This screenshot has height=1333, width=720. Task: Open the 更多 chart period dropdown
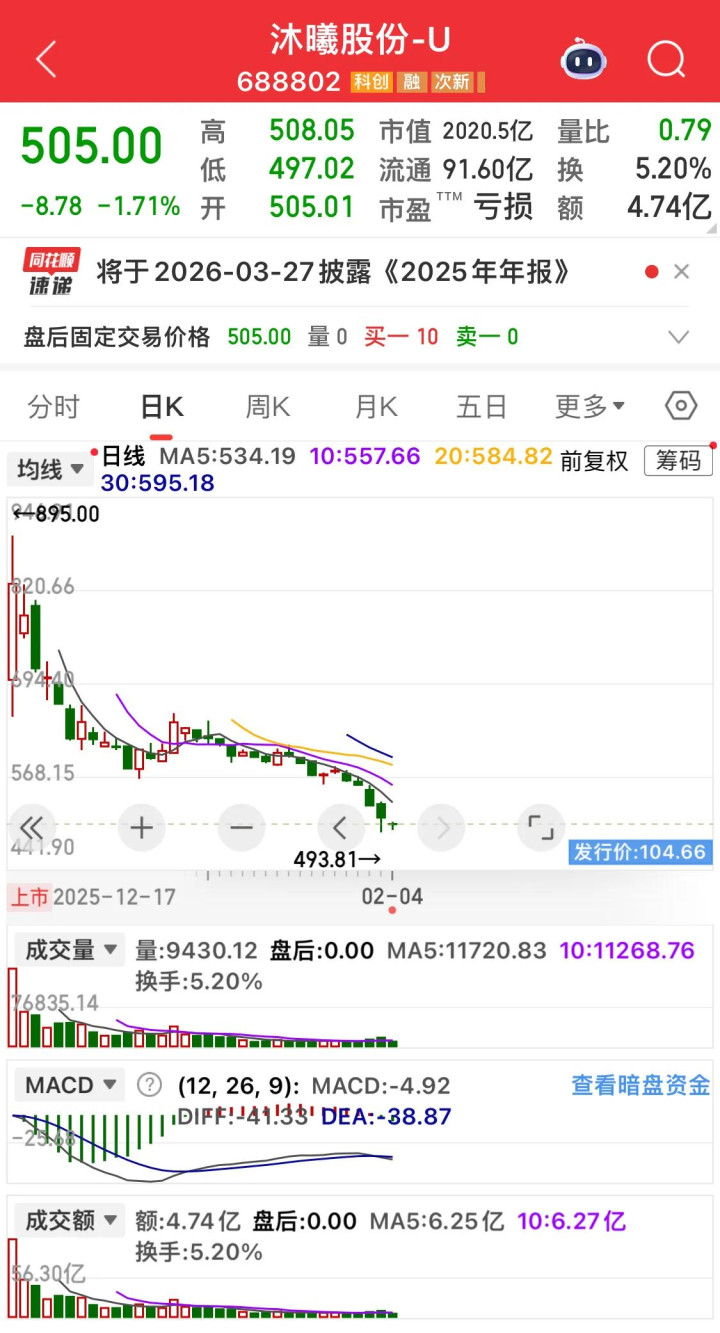[590, 407]
